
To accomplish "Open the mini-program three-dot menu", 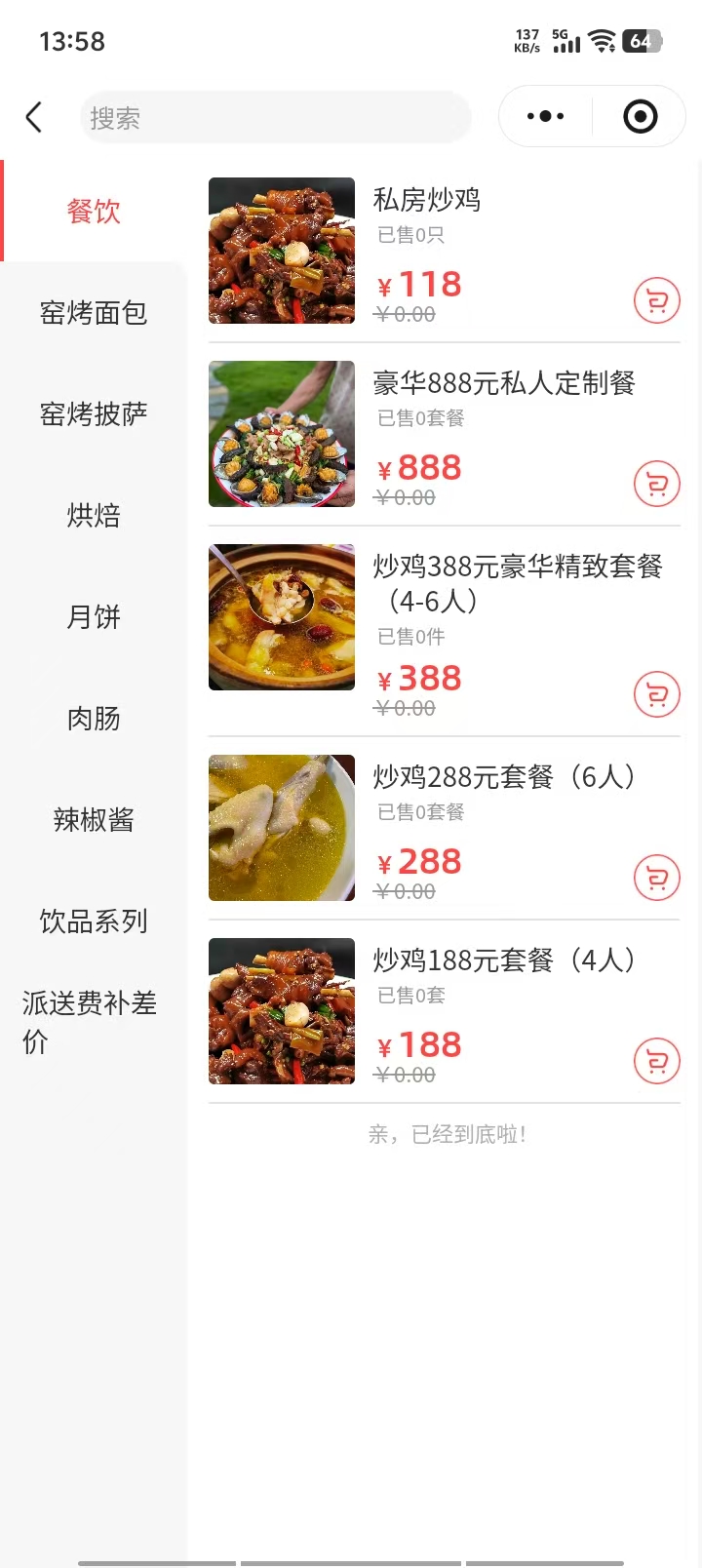I will (x=545, y=117).
